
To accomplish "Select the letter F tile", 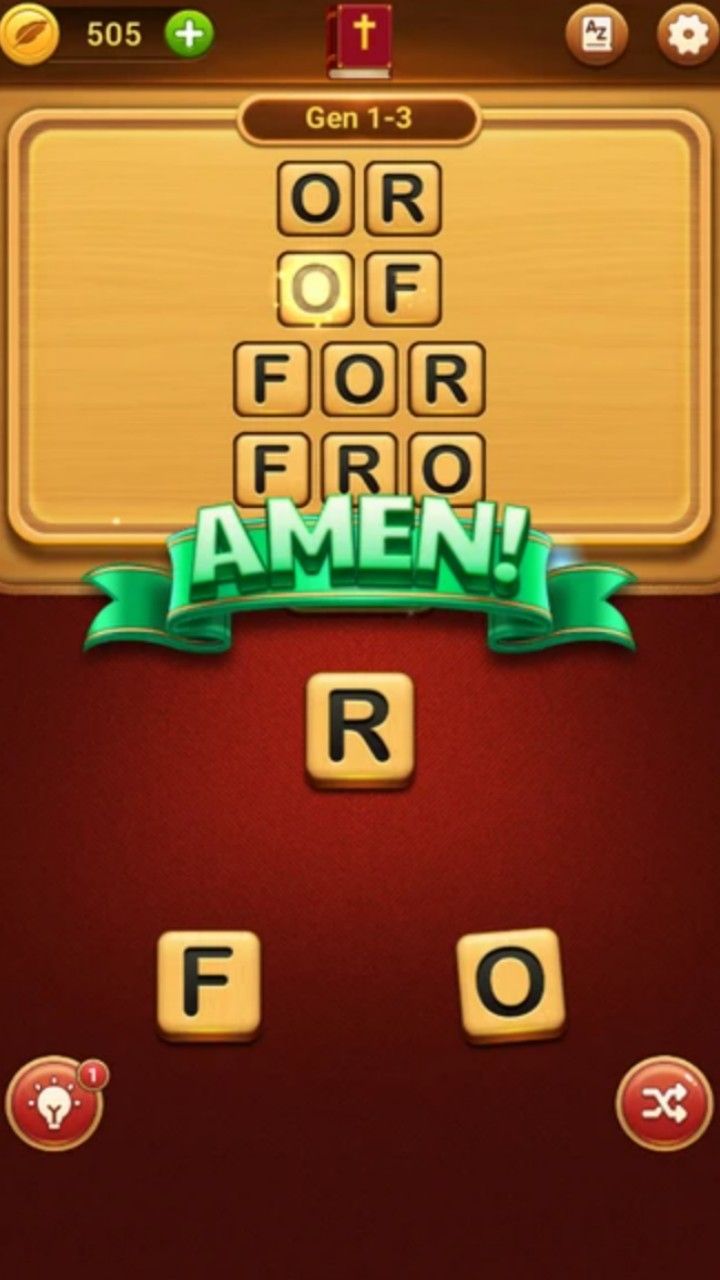I will [208, 985].
